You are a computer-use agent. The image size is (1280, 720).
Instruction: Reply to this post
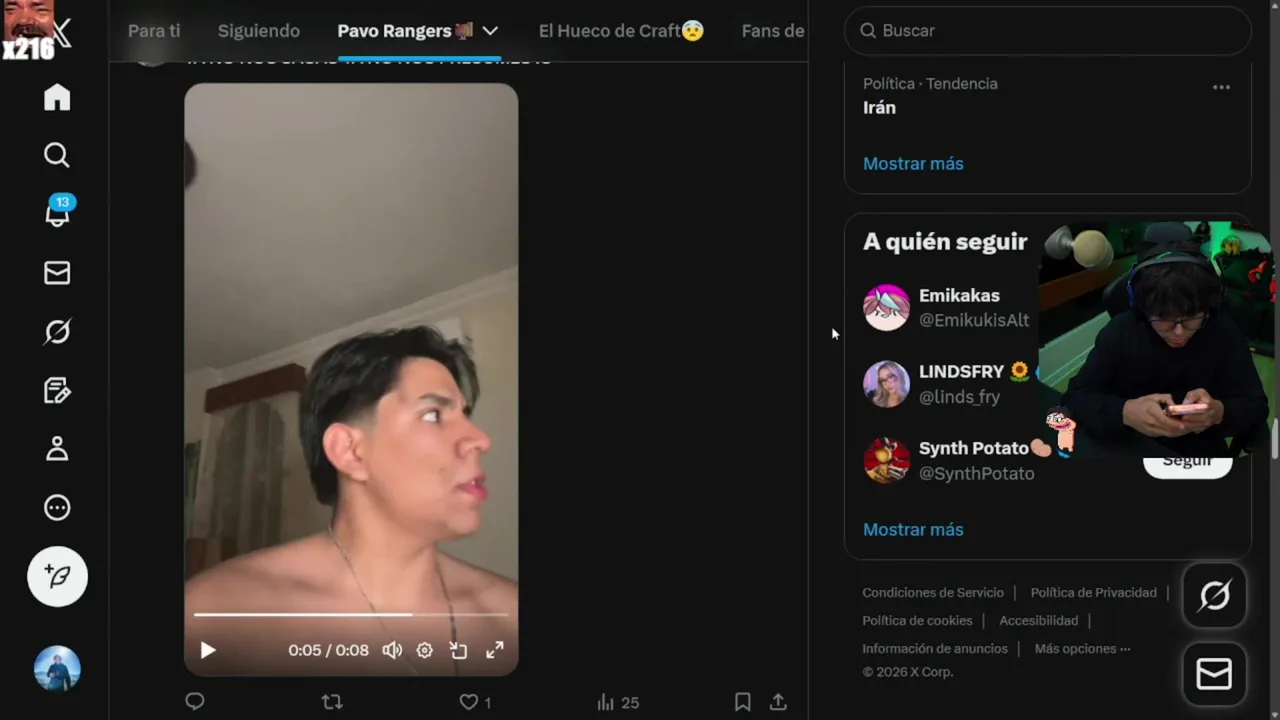click(195, 702)
